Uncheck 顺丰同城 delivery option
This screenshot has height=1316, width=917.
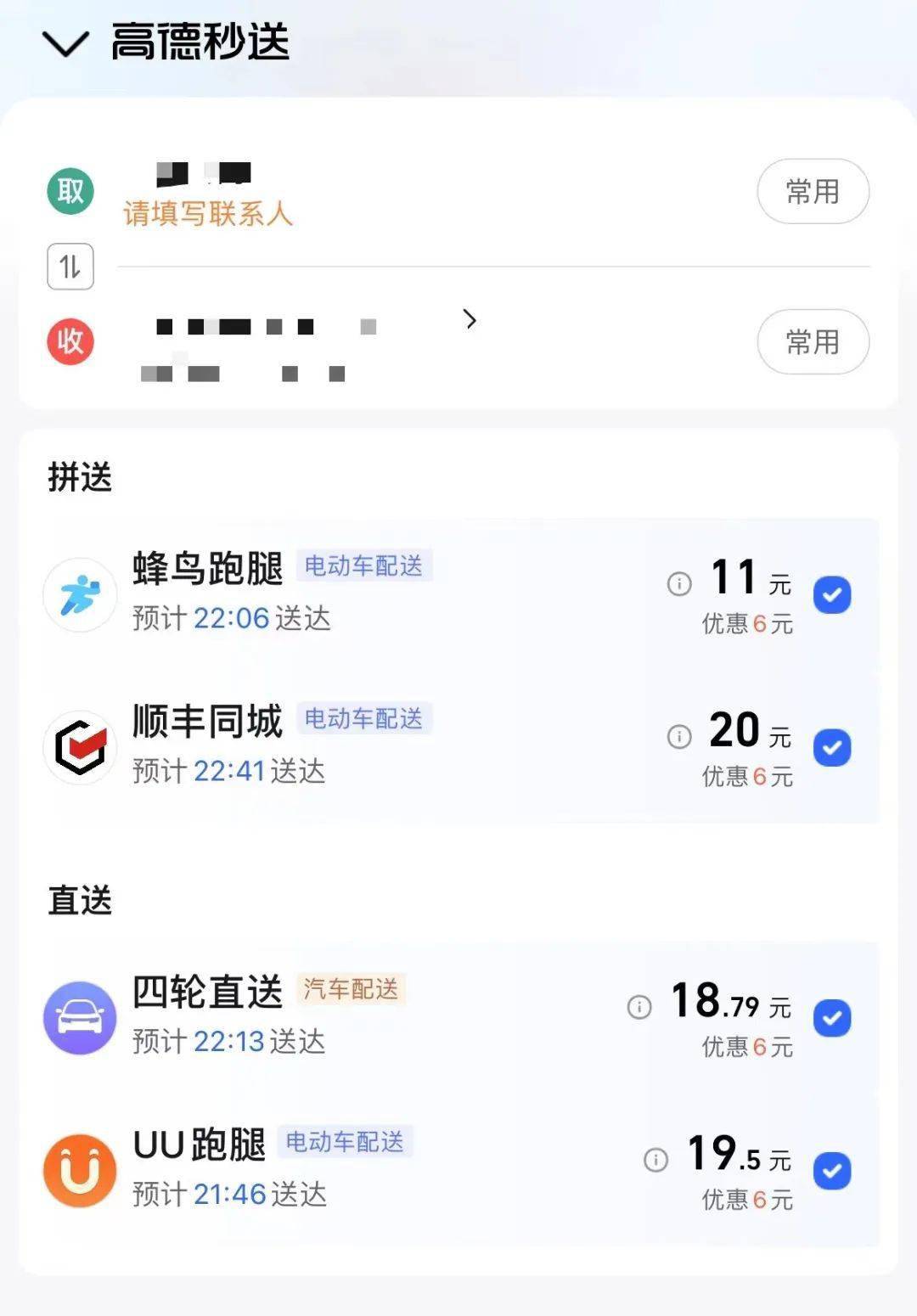pos(832,747)
